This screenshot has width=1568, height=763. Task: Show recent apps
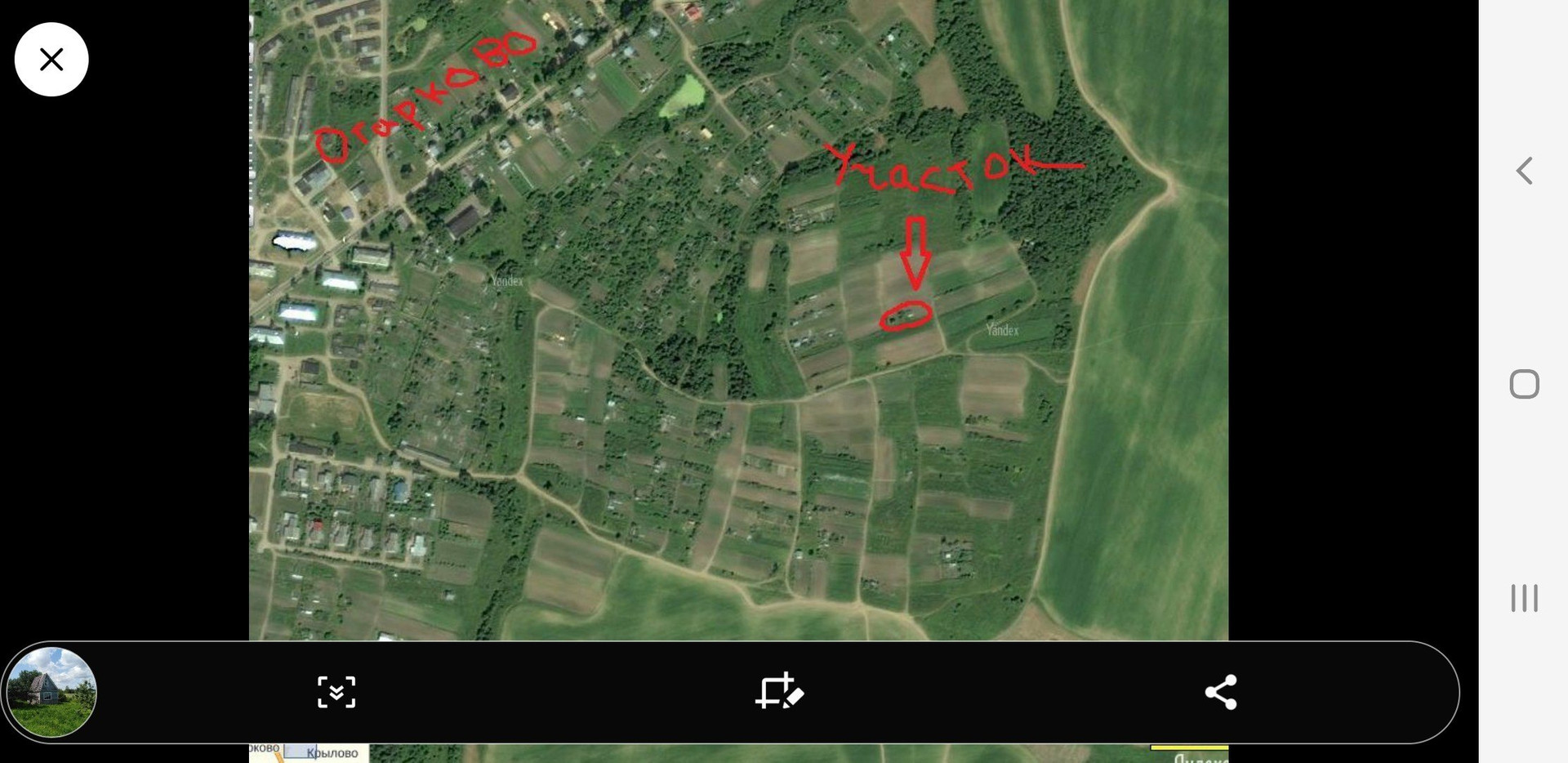click(1524, 598)
